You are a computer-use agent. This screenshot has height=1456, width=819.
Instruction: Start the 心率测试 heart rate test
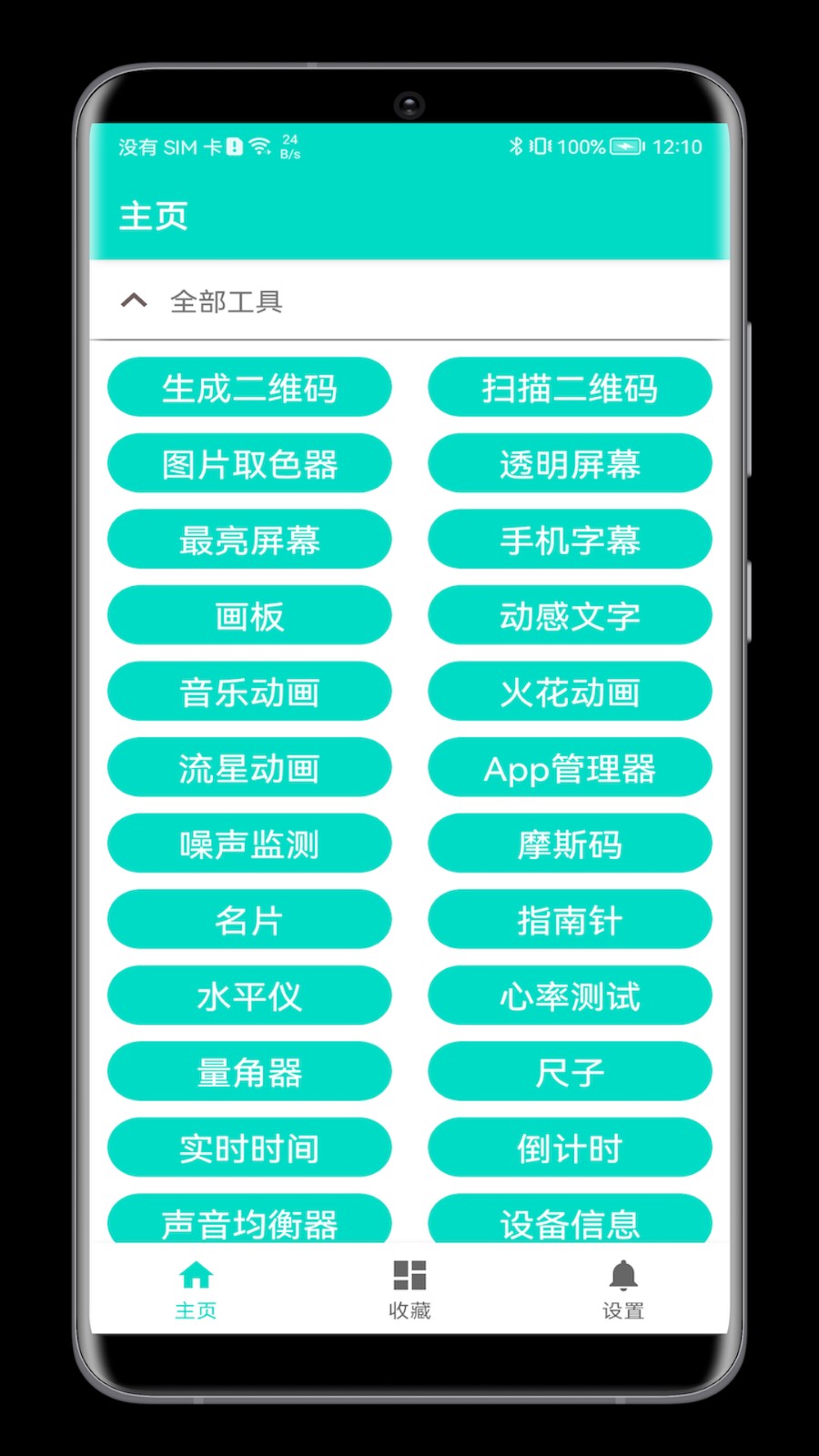pyautogui.click(x=570, y=996)
